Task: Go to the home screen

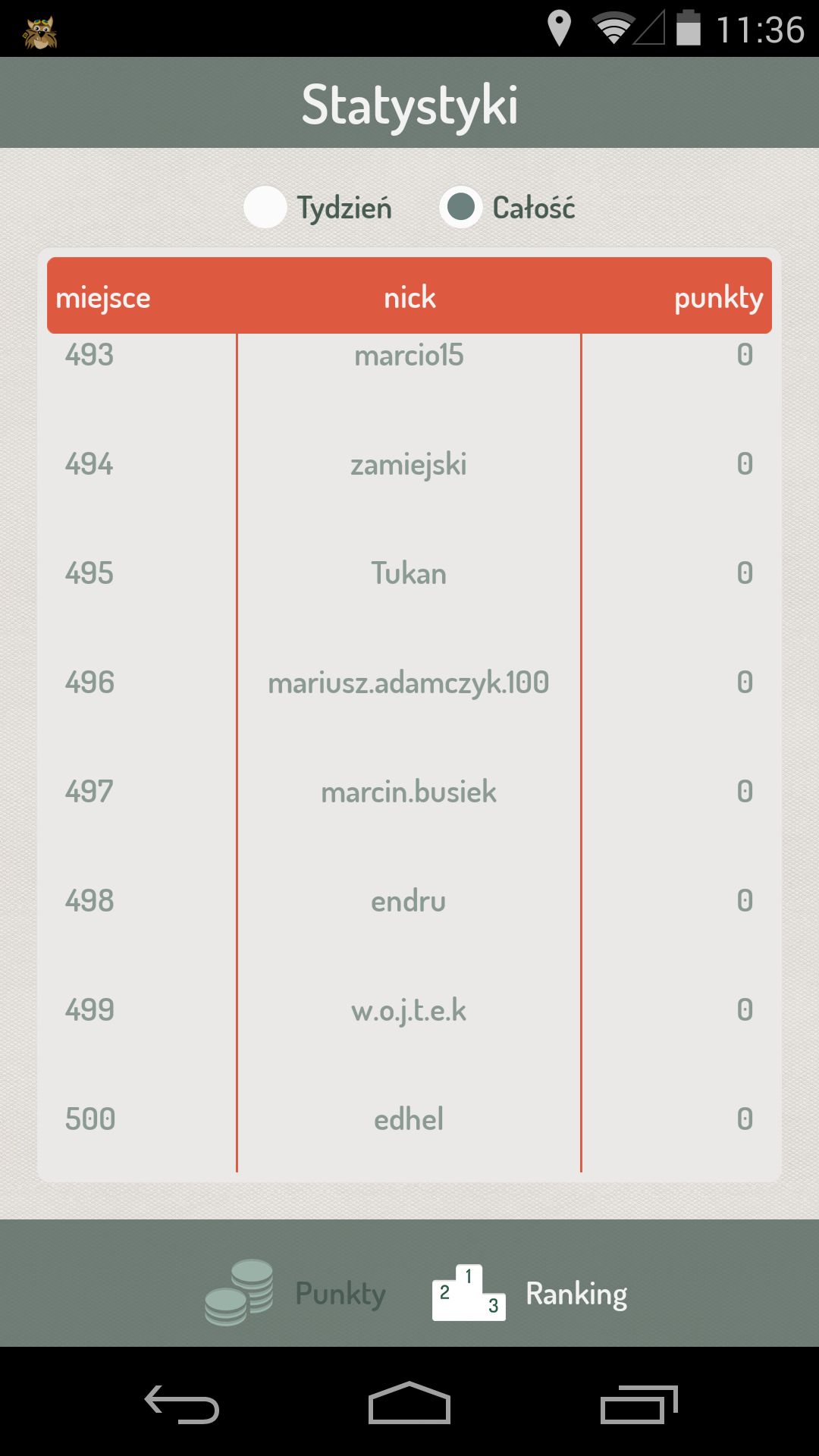Action: point(409,1403)
